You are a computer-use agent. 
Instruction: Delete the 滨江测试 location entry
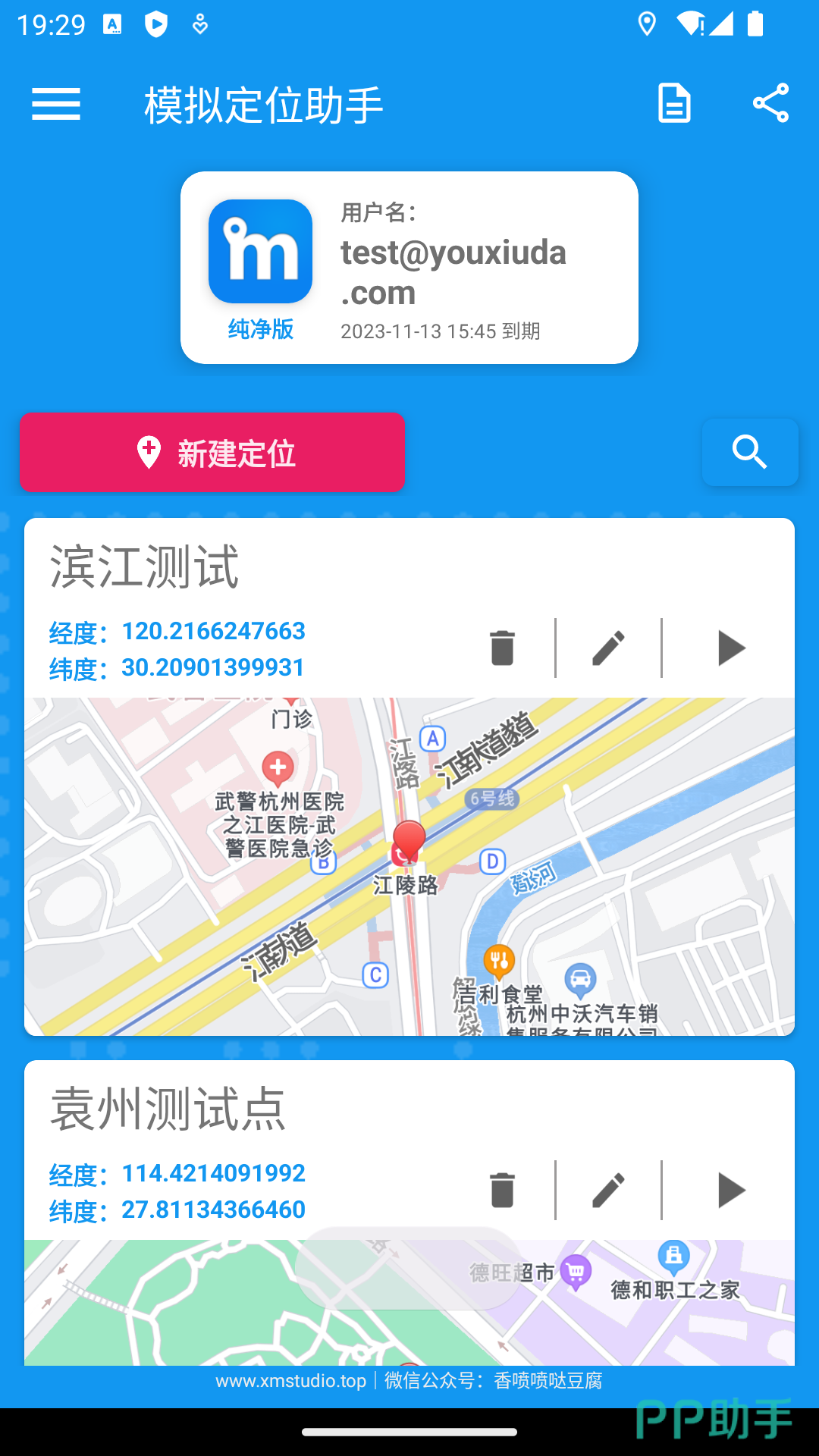(502, 648)
